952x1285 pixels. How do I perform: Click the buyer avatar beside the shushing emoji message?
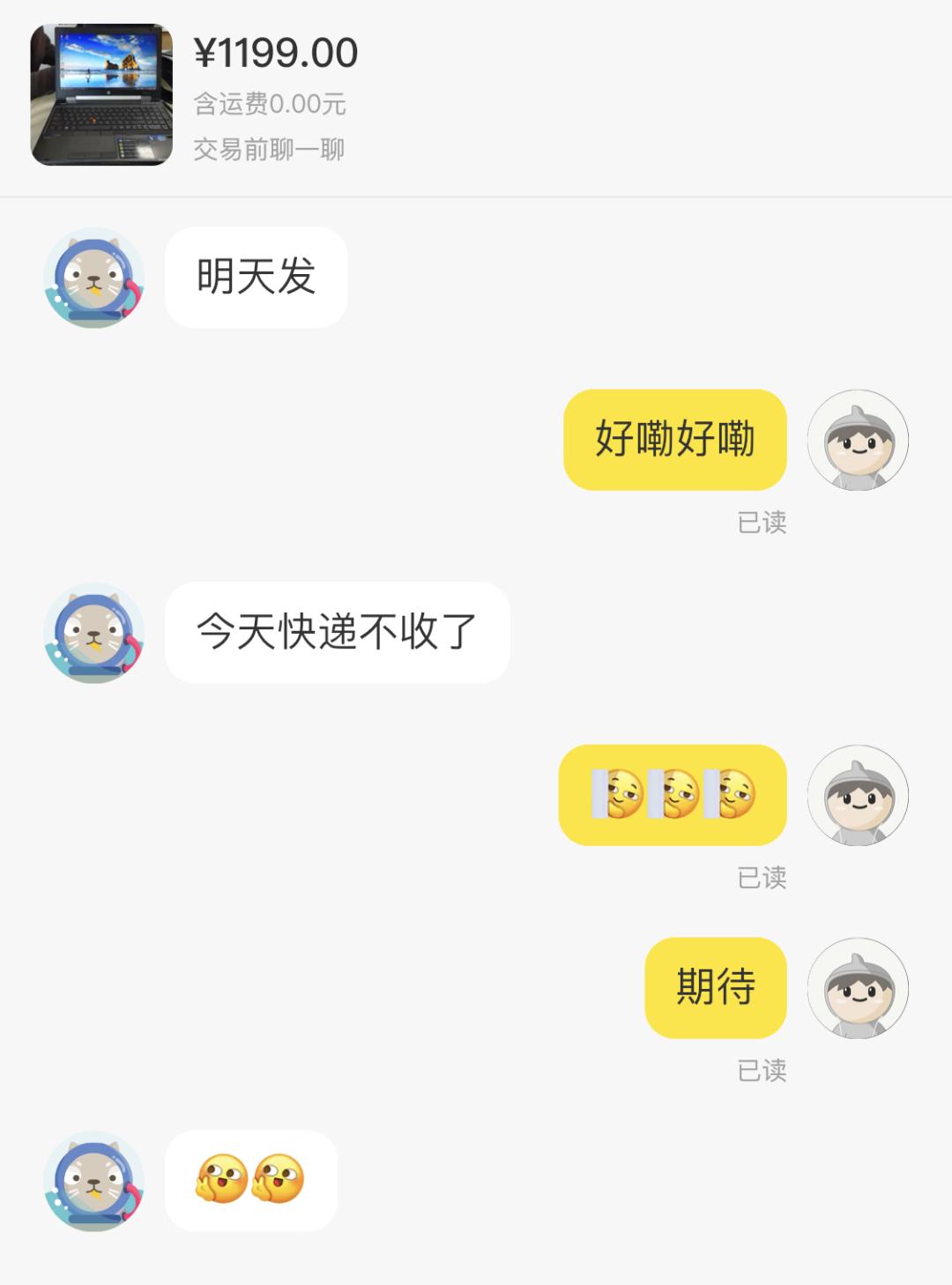pyautogui.click(x=858, y=795)
